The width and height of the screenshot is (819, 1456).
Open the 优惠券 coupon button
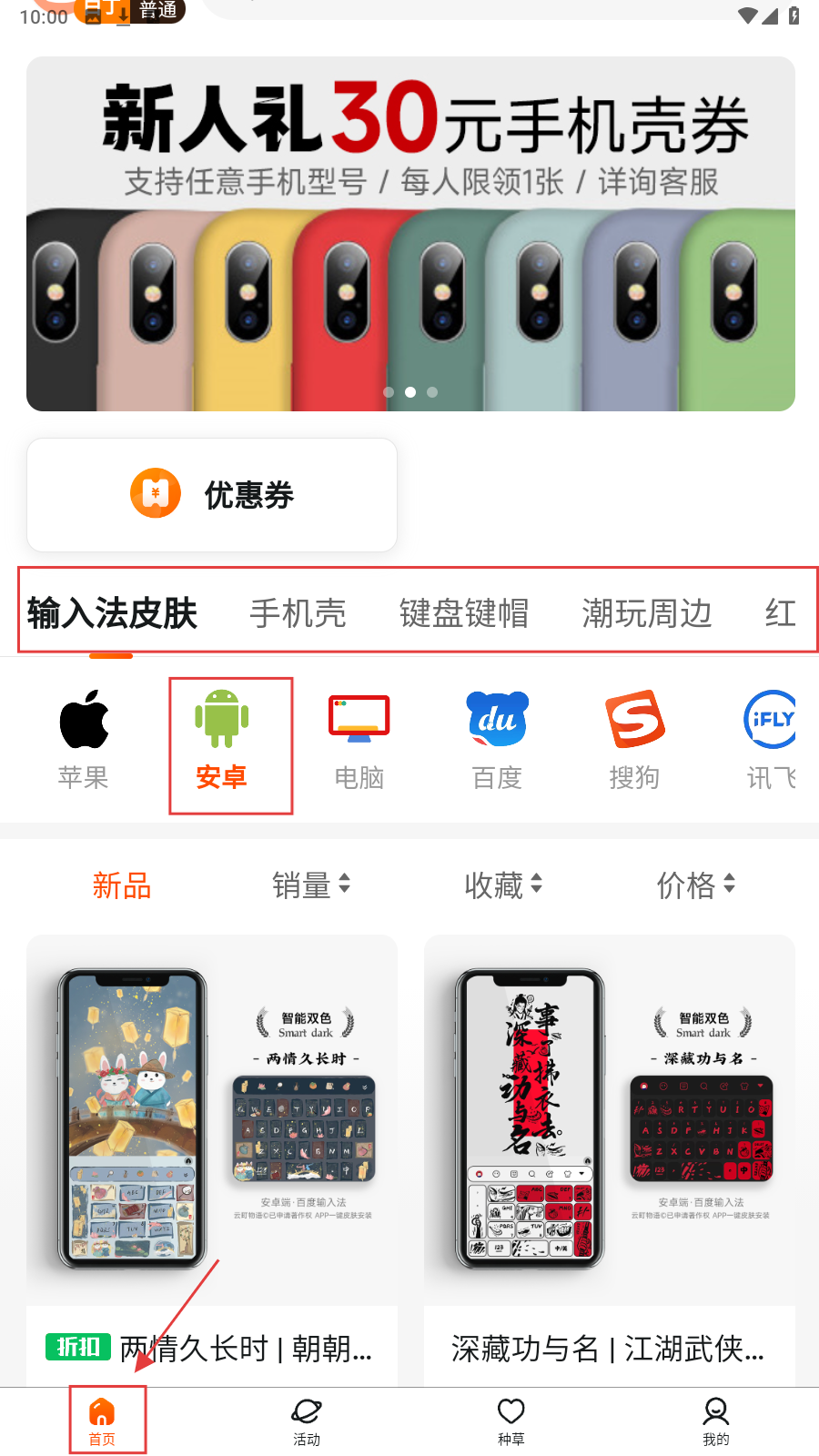(212, 495)
